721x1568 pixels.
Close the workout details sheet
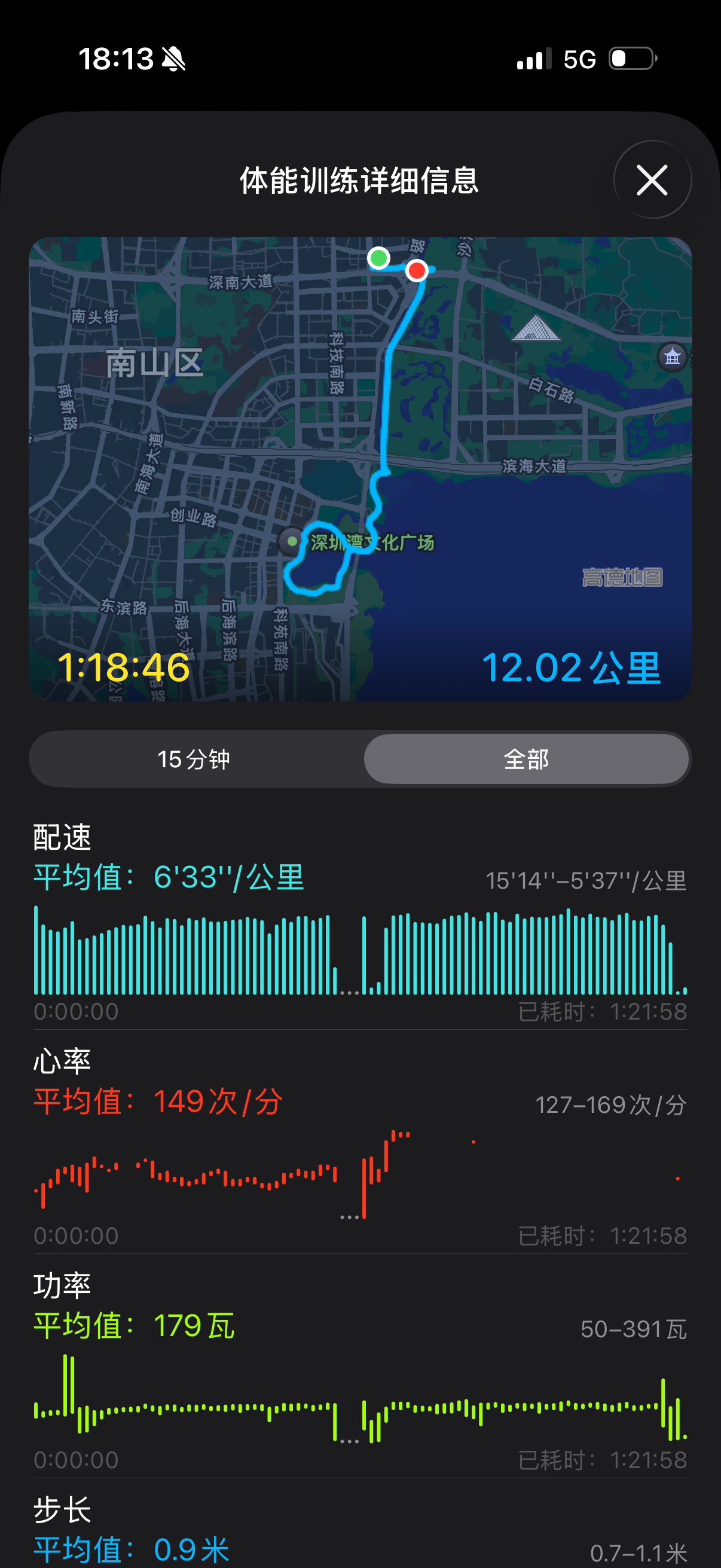click(652, 180)
